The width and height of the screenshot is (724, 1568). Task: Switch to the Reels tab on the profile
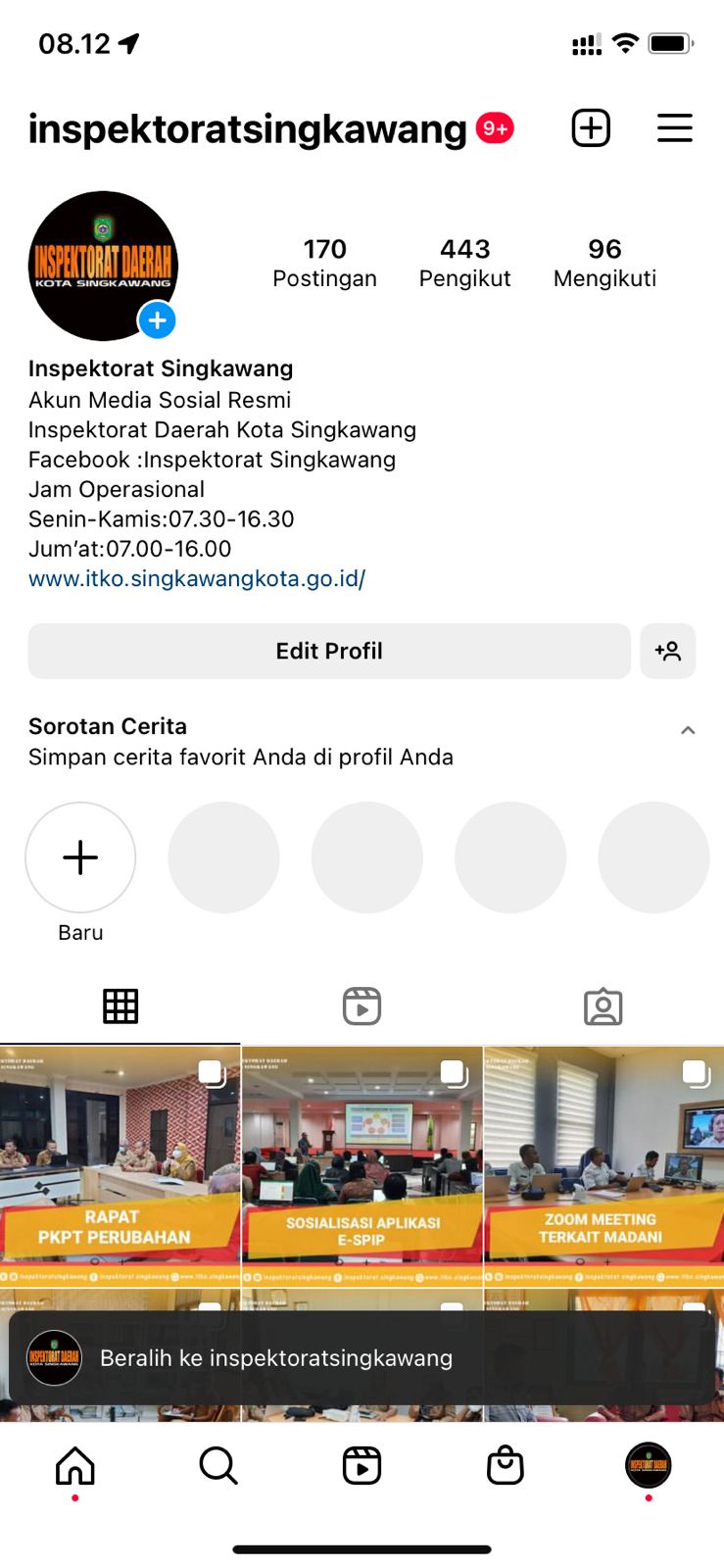click(x=362, y=1006)
